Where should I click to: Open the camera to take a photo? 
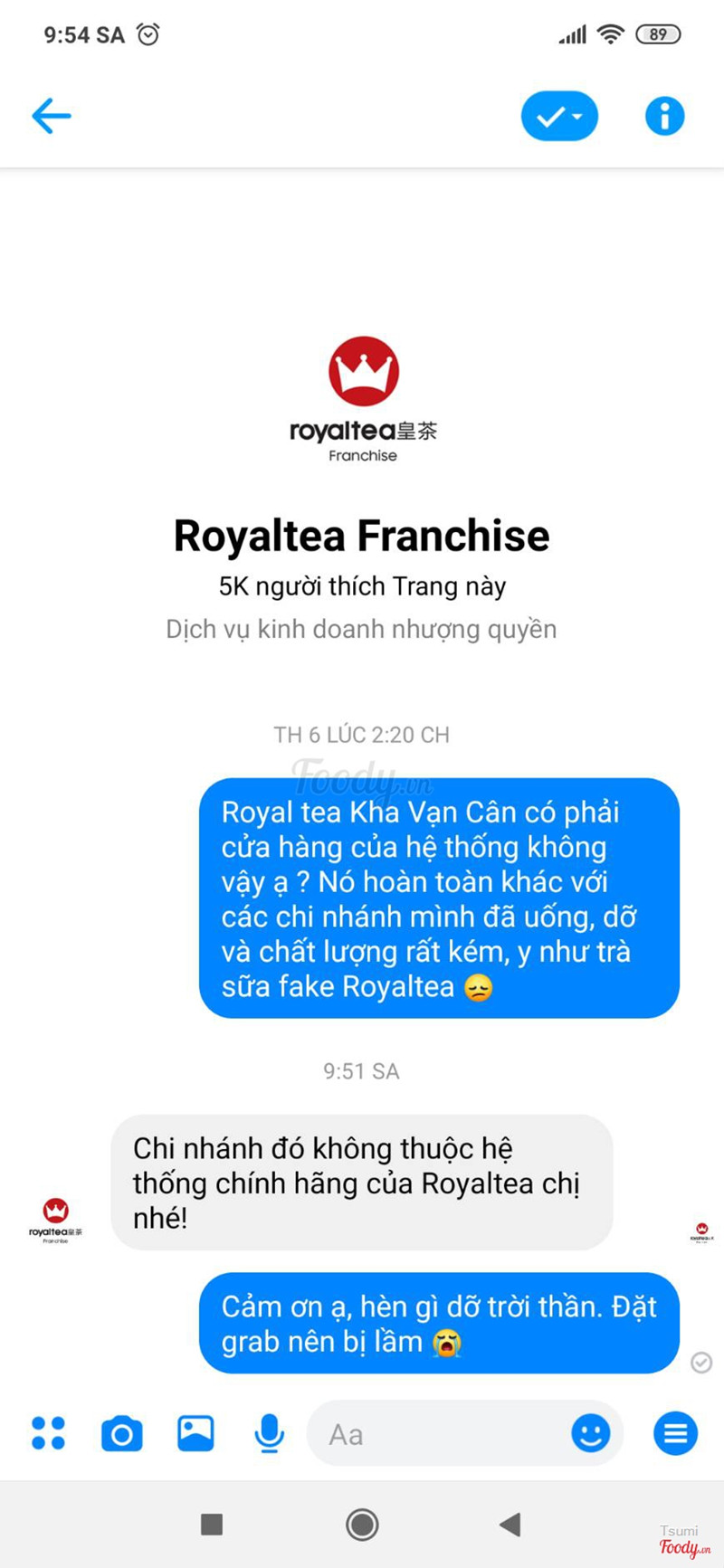point(121,1434)
